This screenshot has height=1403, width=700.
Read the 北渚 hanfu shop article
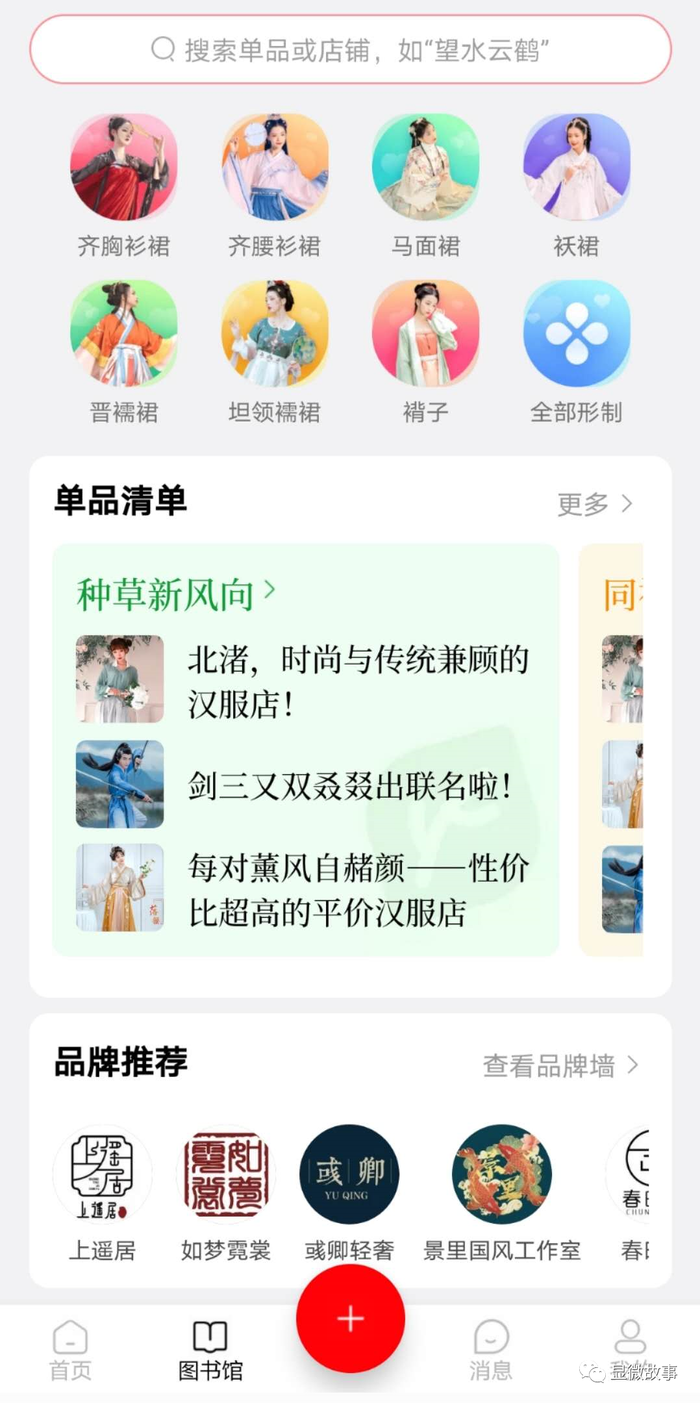[x=357, y=680]
